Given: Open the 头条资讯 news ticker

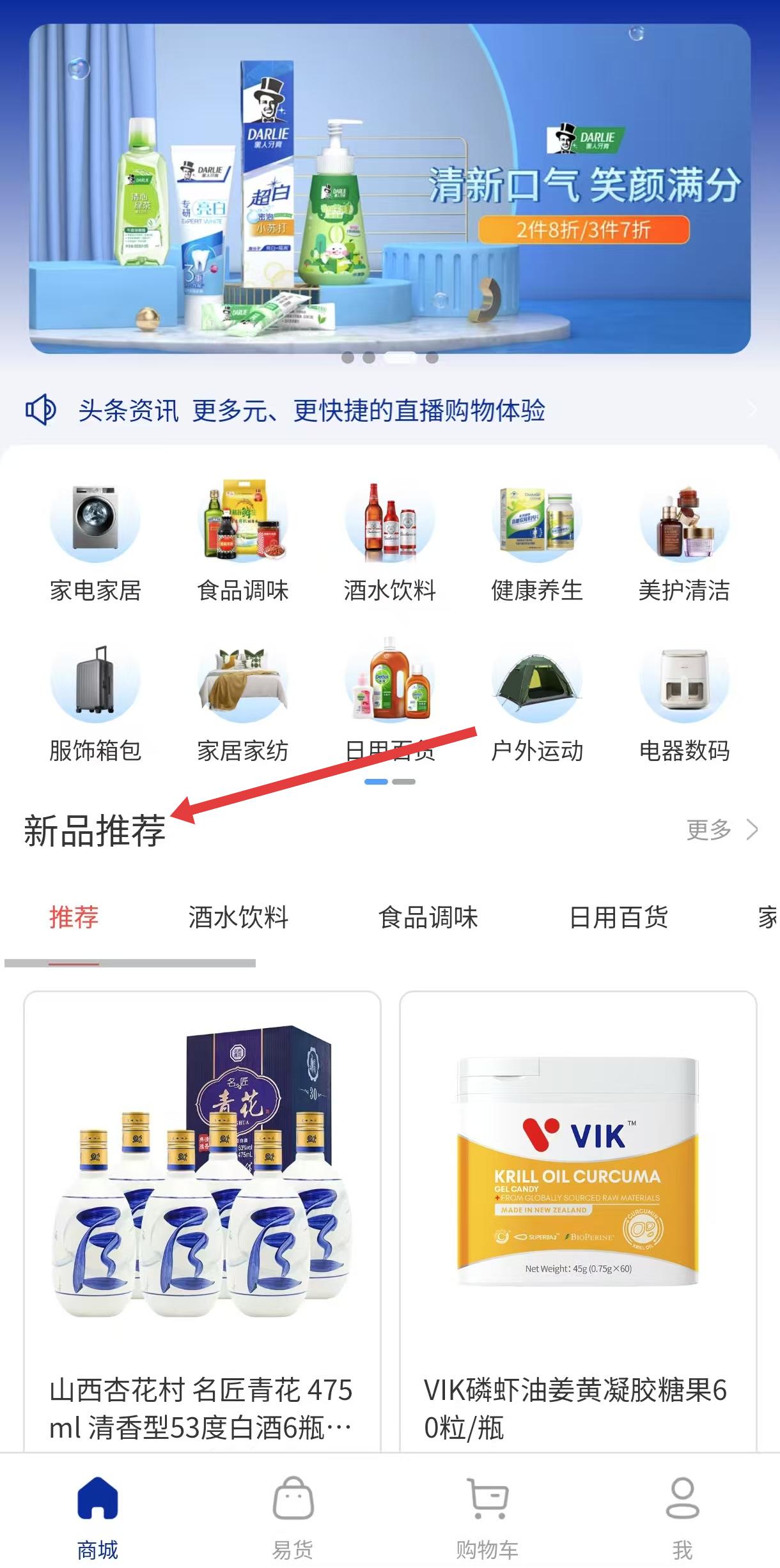Looking at the screenshot, I should [311, 410].
